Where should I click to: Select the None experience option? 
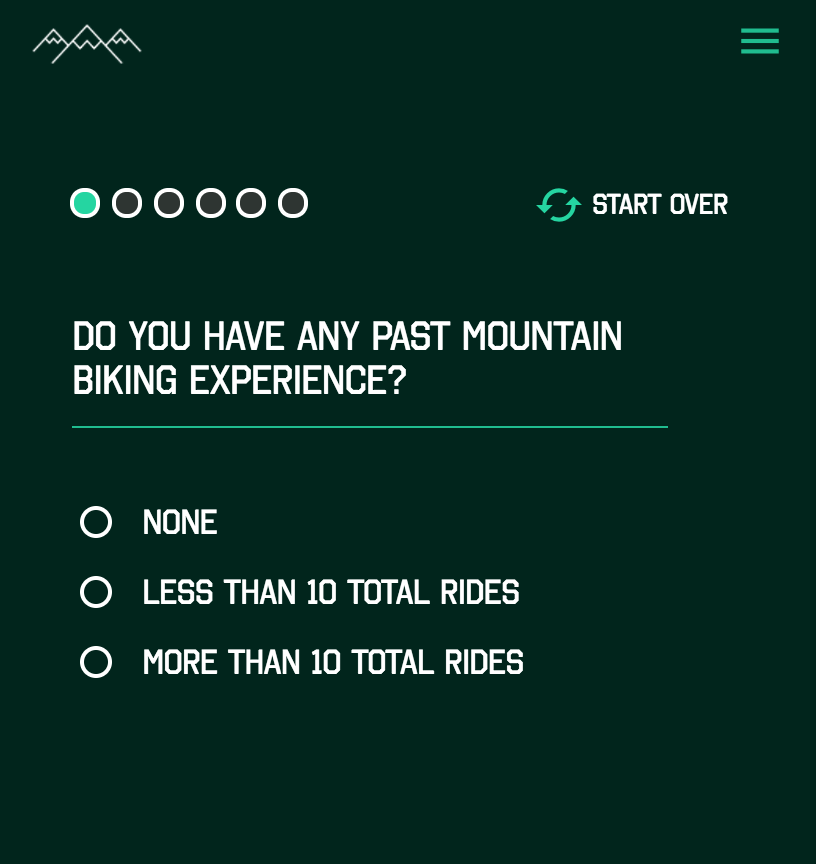tap(96, 522)
